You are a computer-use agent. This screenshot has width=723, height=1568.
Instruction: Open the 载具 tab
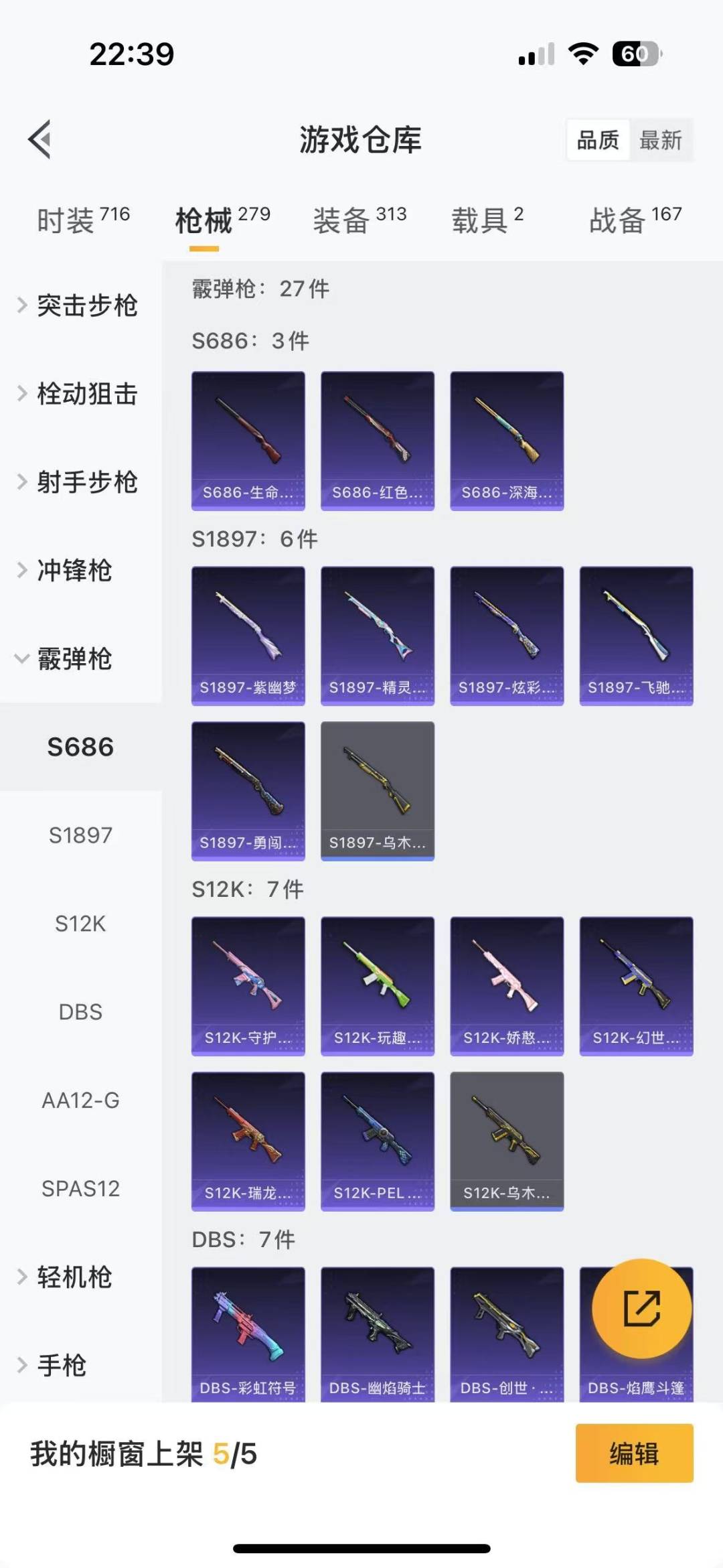pos(487,220)
